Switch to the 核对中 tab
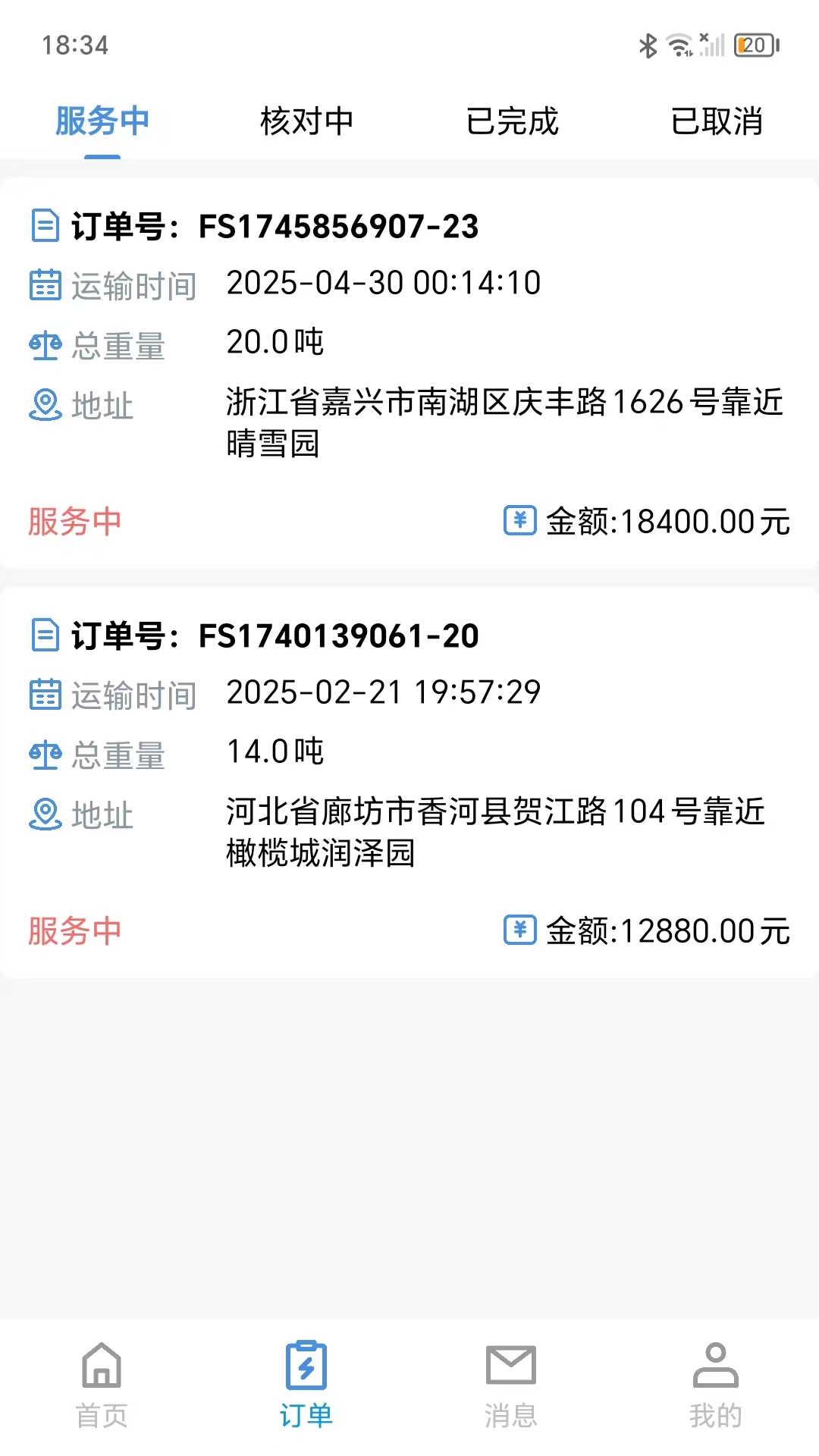Screen dimensions: 819x1456 tap(307, 121)
